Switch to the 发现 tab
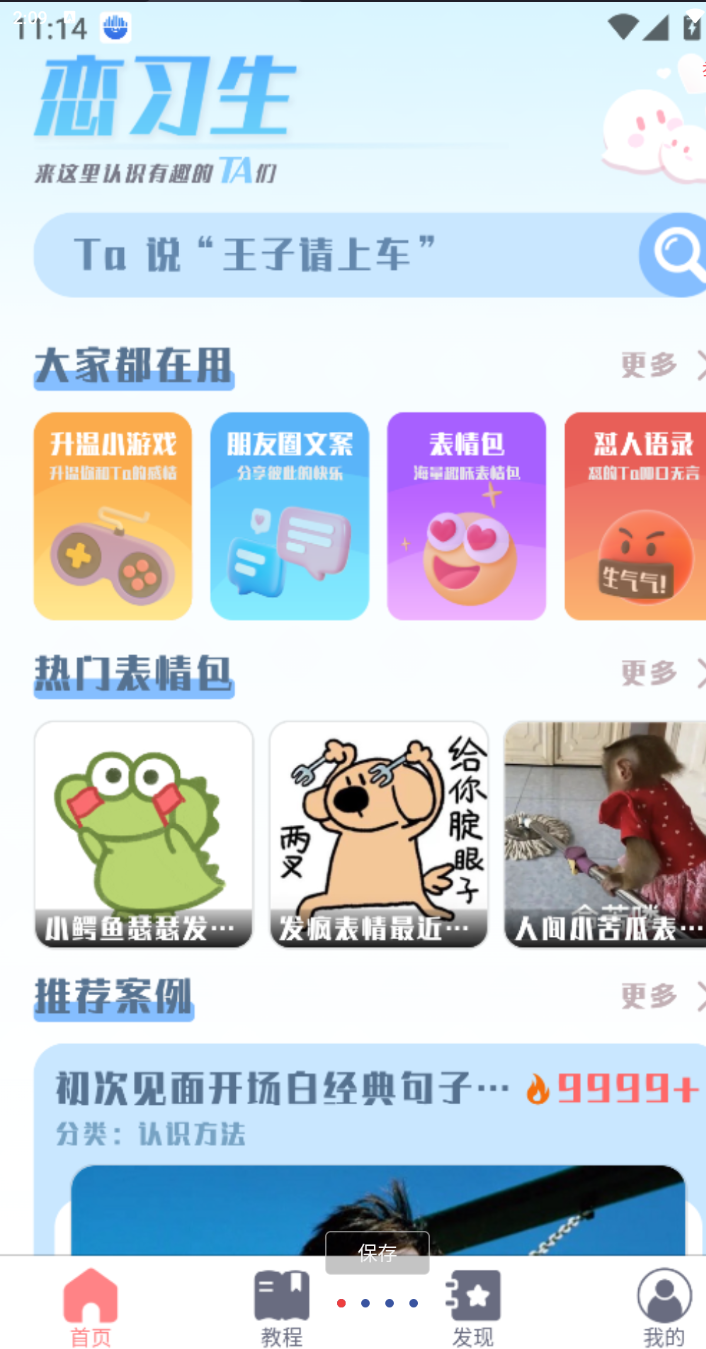706x1349 pixels. (x=473, y=1309)
